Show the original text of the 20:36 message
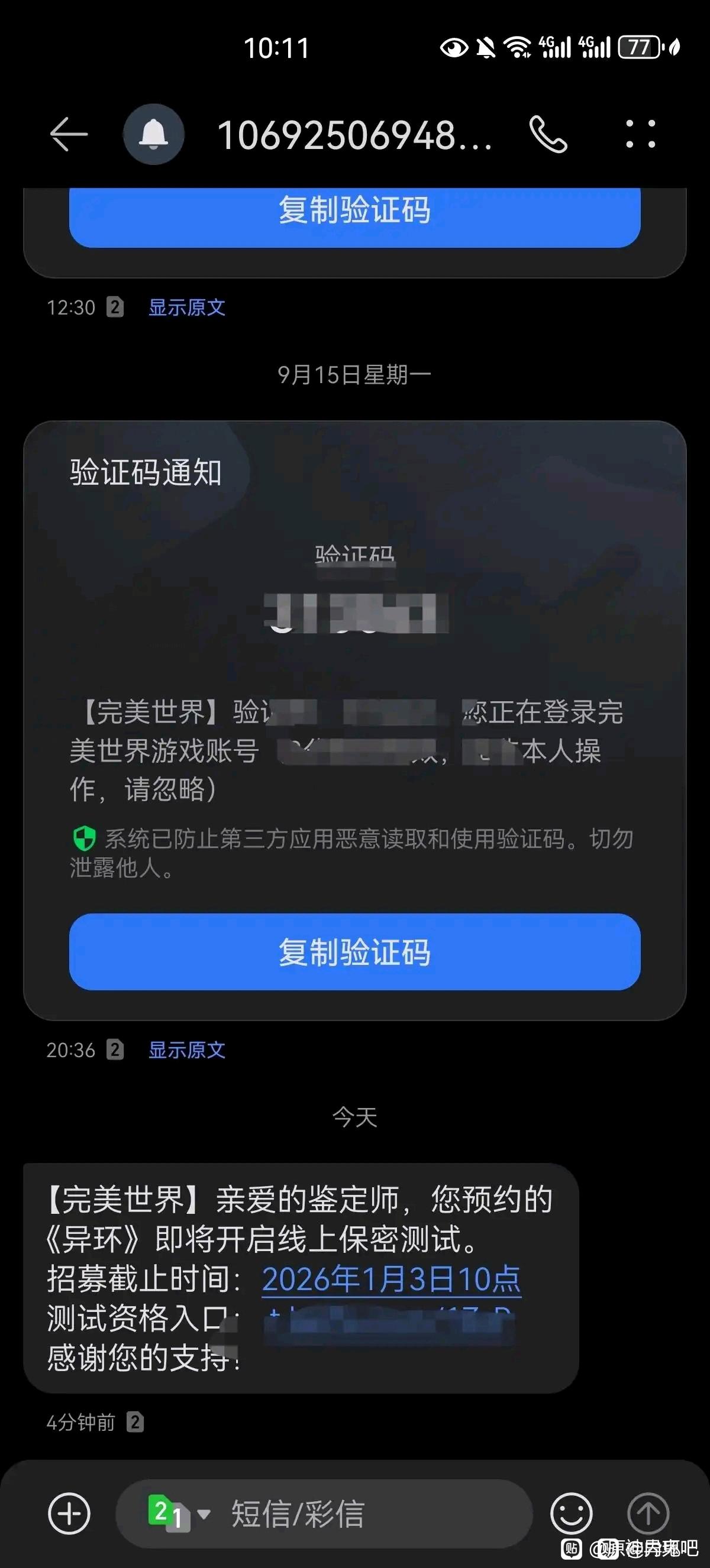 point(186,1050)
